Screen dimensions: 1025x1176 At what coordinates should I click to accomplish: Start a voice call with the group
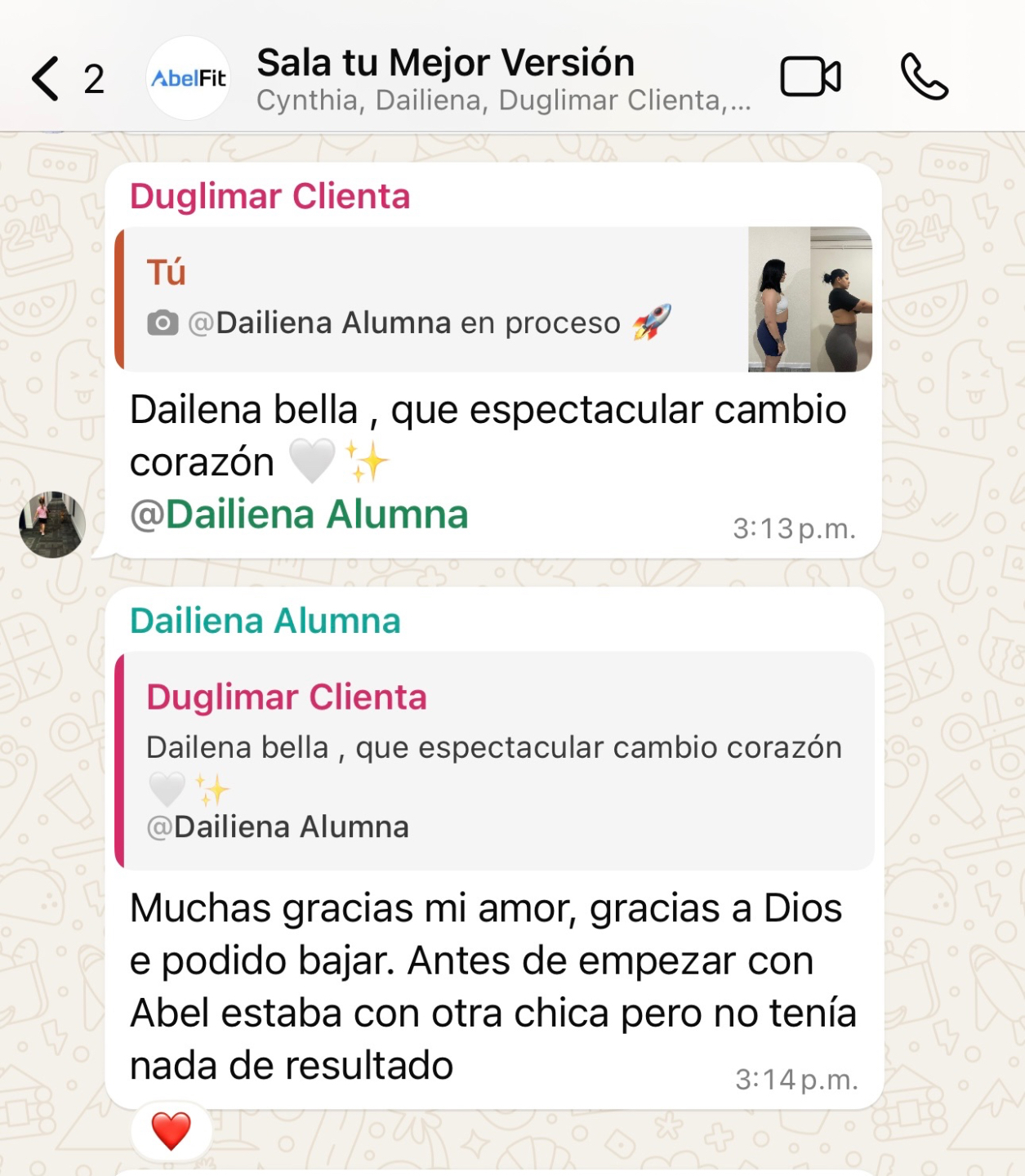[925, 77]
